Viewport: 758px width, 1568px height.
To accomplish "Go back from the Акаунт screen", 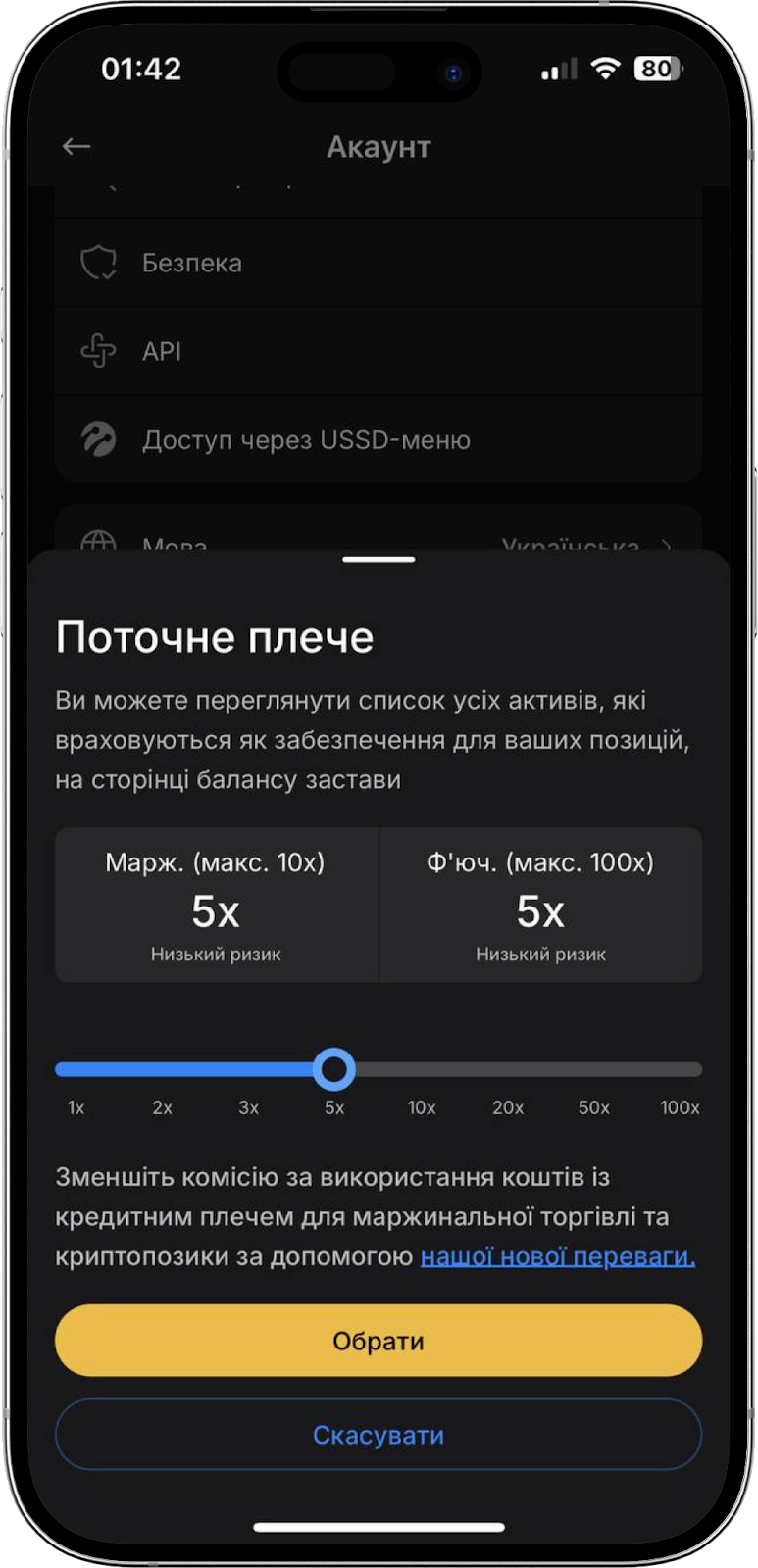I will click(x=76, y=147).
